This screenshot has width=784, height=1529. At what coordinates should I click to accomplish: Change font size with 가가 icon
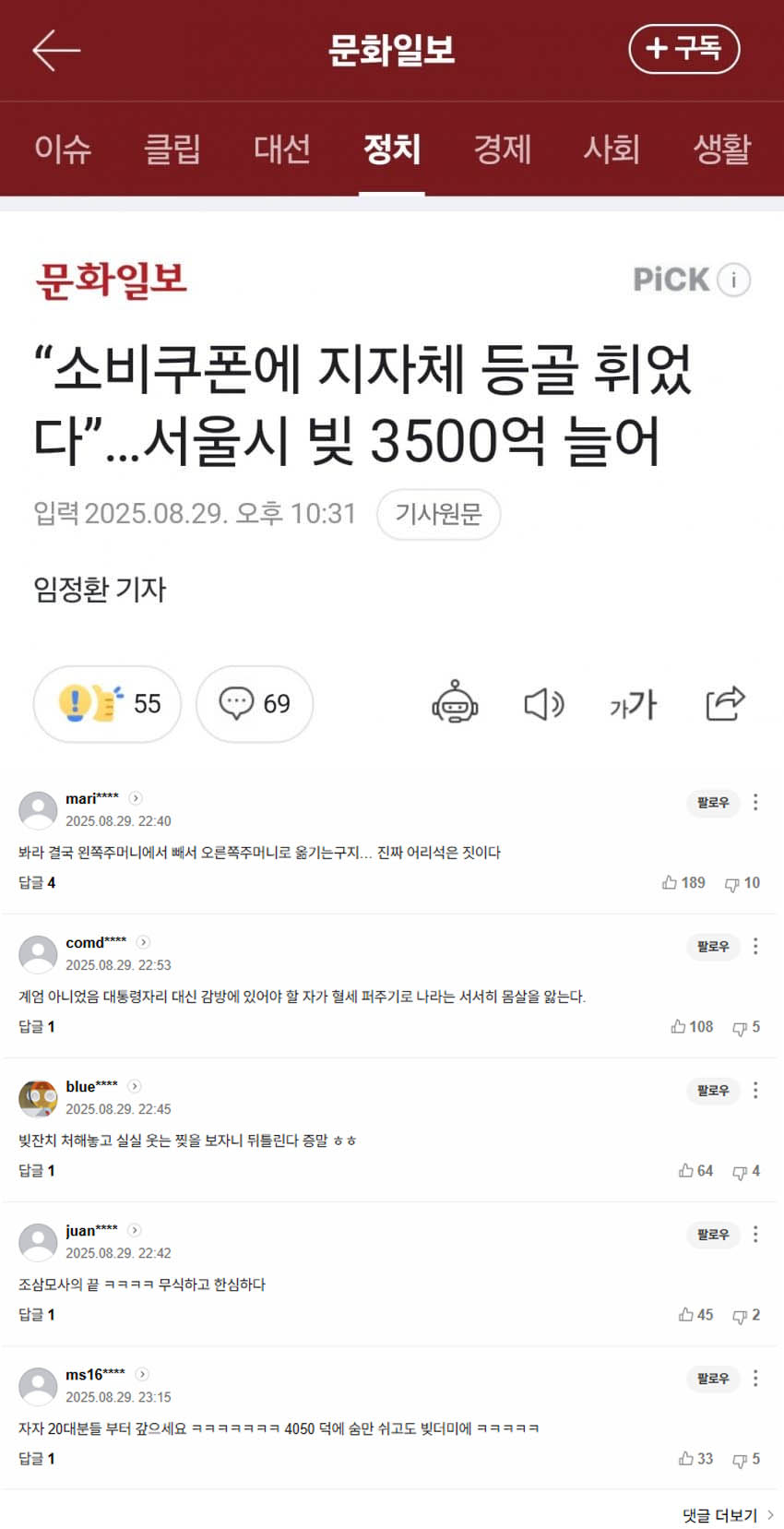click(x=633, y=704)
